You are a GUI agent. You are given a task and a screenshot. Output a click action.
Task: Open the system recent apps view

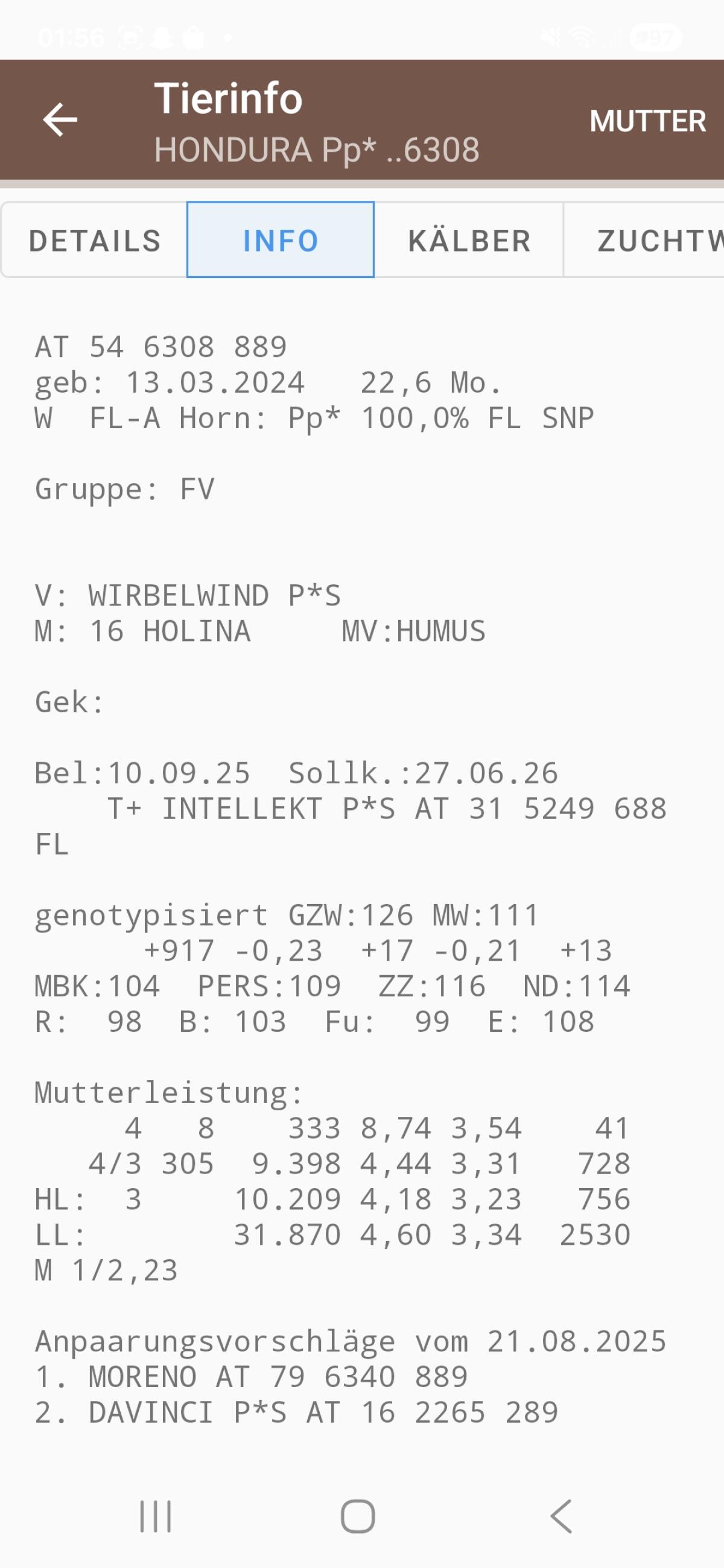click(156, 1515)
